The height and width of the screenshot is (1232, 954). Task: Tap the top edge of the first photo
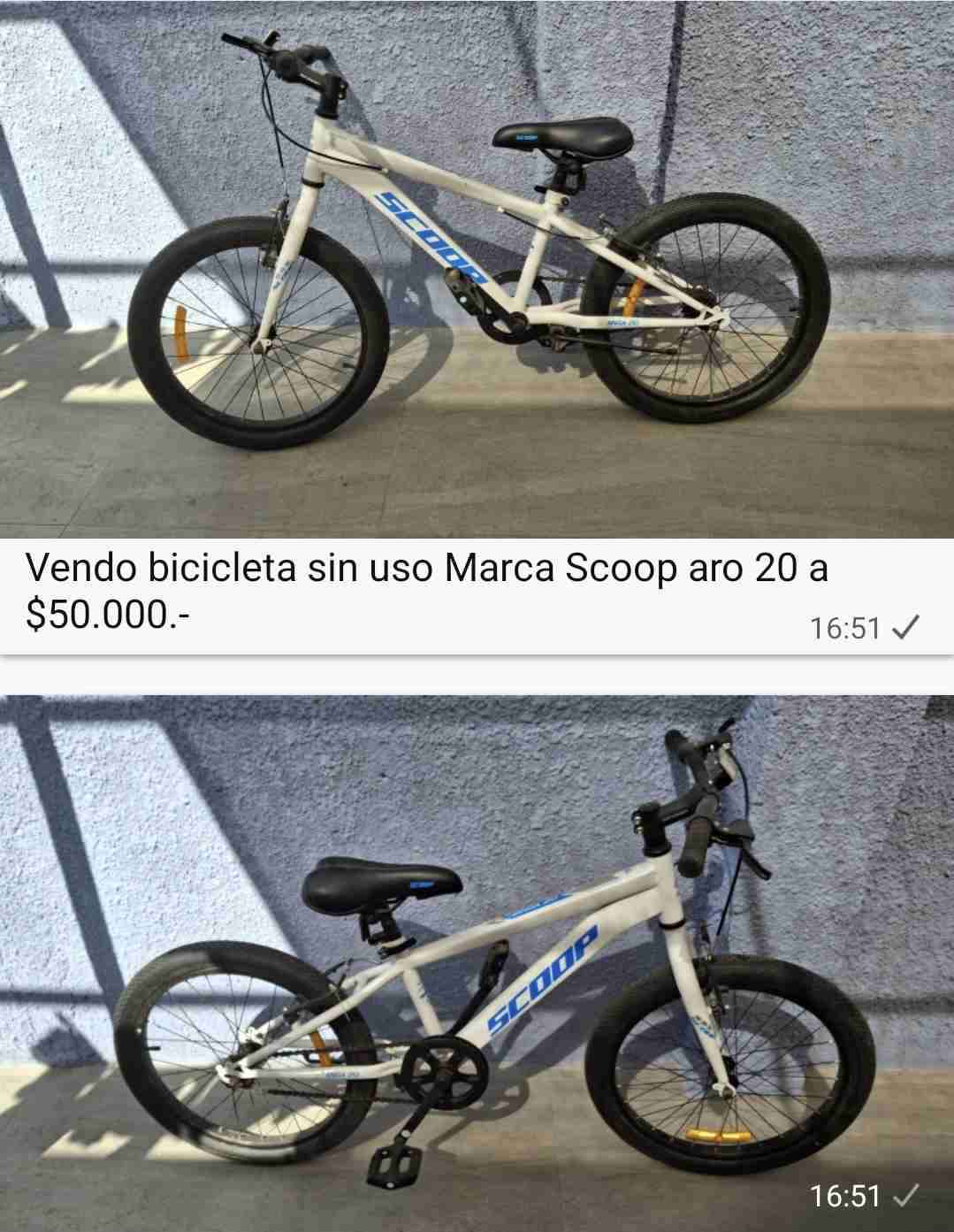(477, 9)
